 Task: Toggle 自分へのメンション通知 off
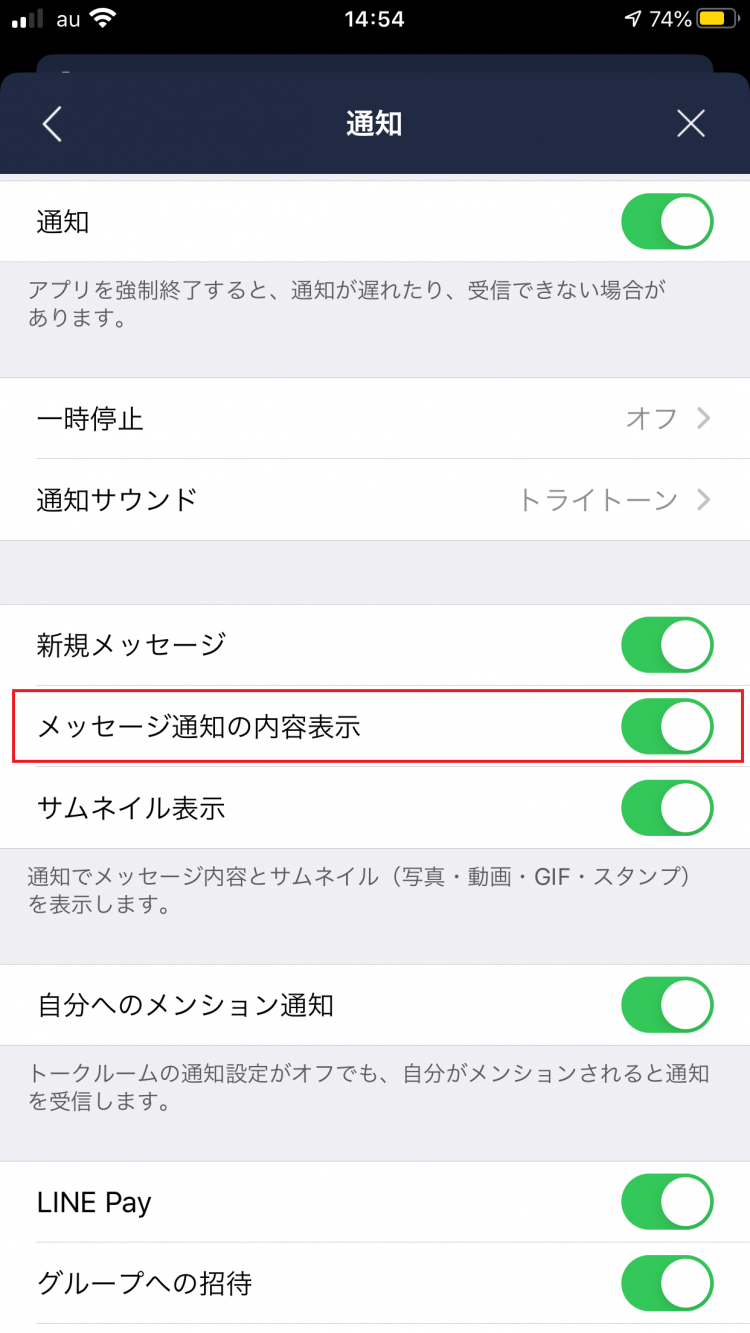[x=666, y=1006]
